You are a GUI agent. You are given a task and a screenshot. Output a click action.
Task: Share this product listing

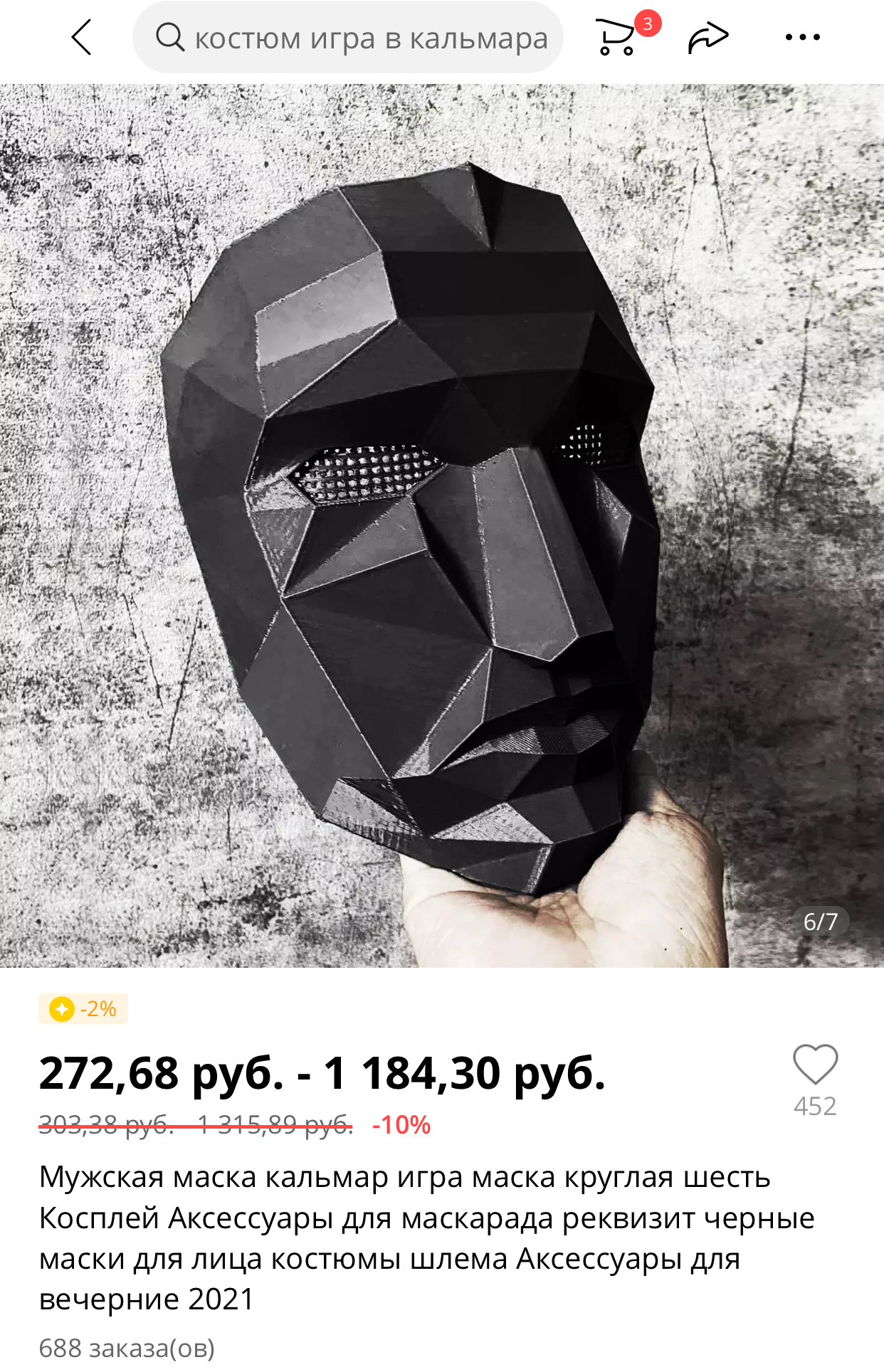[708, 38]
